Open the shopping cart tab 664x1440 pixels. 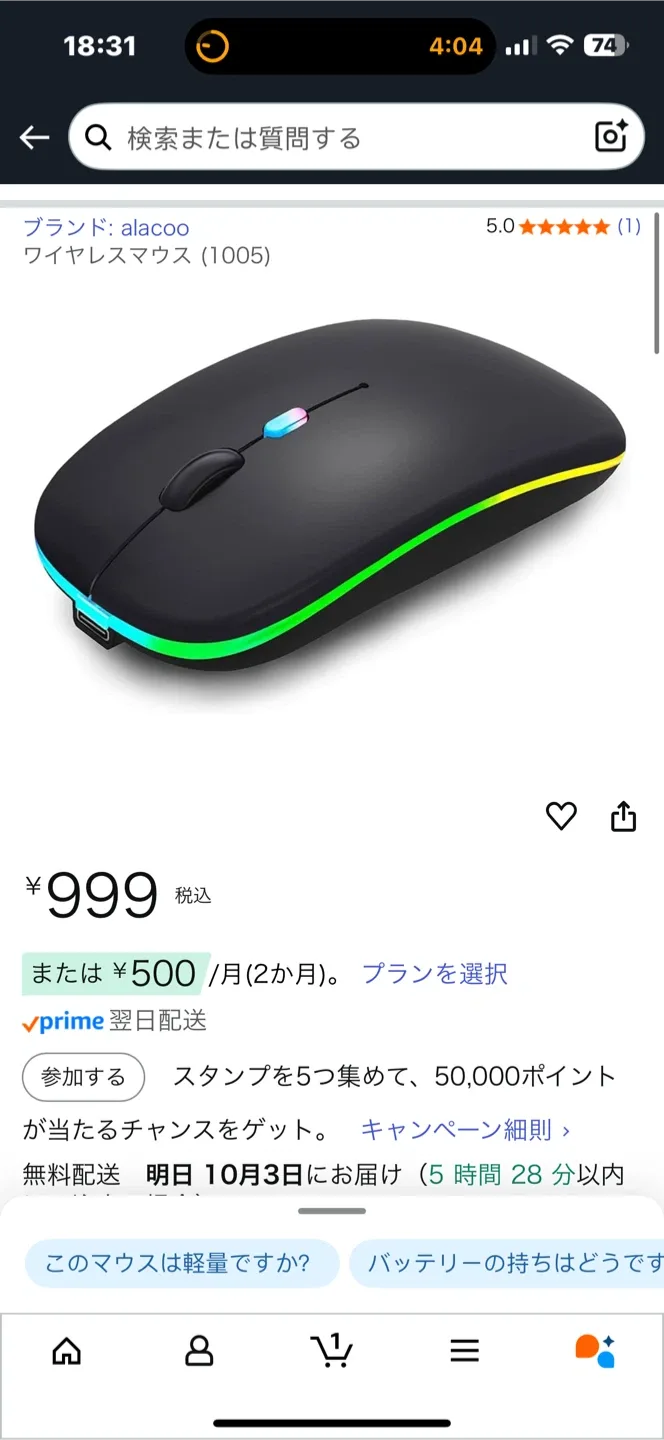point(331,1351)
